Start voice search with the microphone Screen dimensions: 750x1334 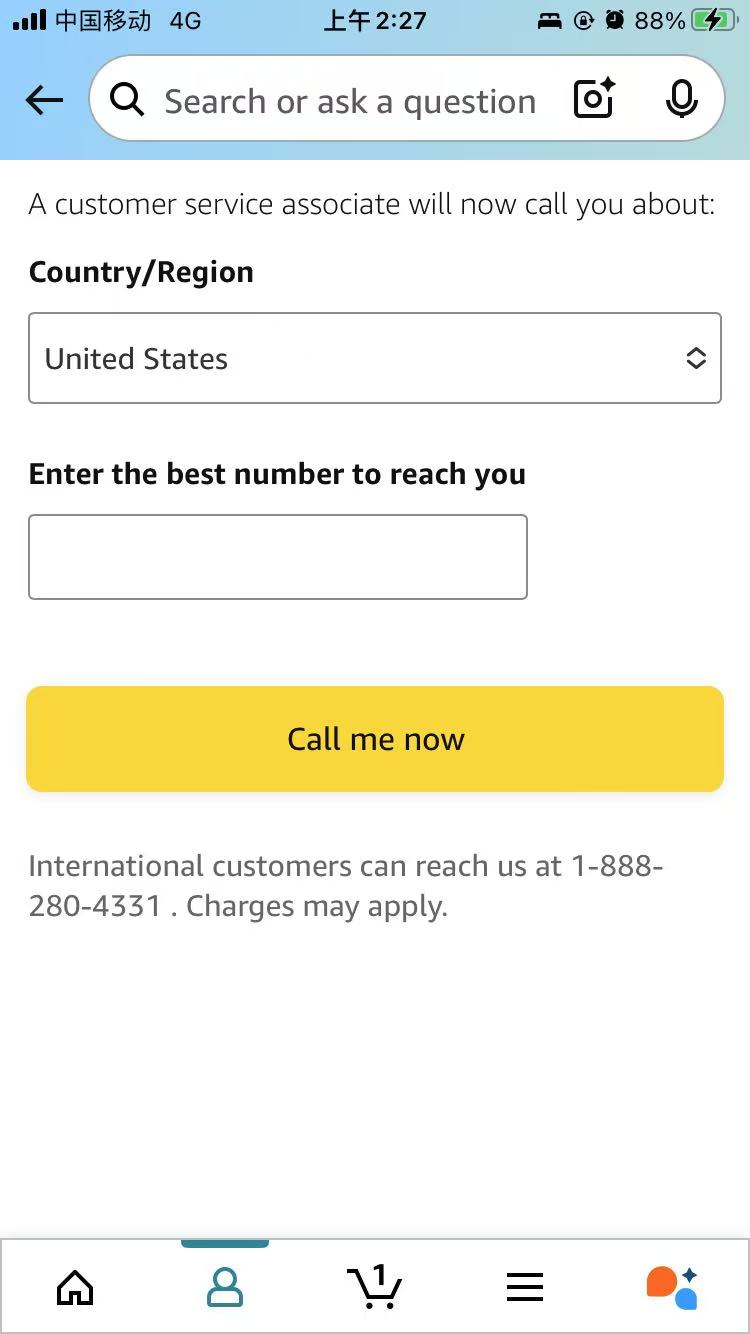click(681, 99)
